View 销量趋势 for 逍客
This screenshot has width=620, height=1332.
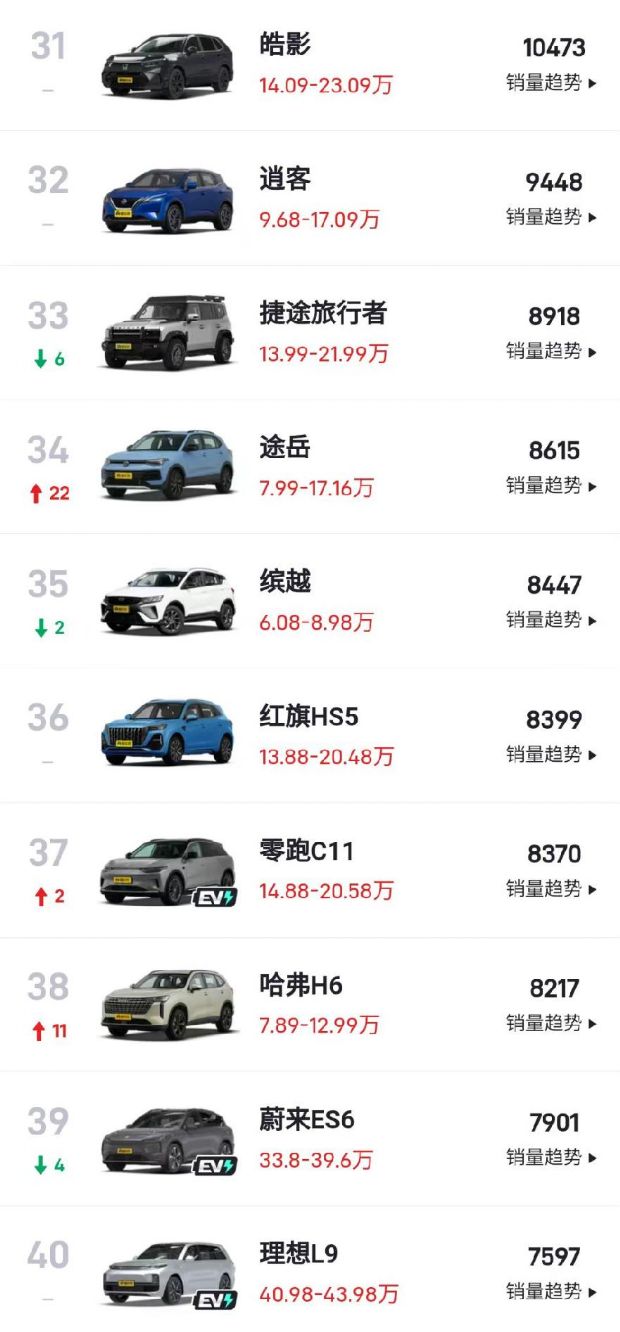point(551,217)
